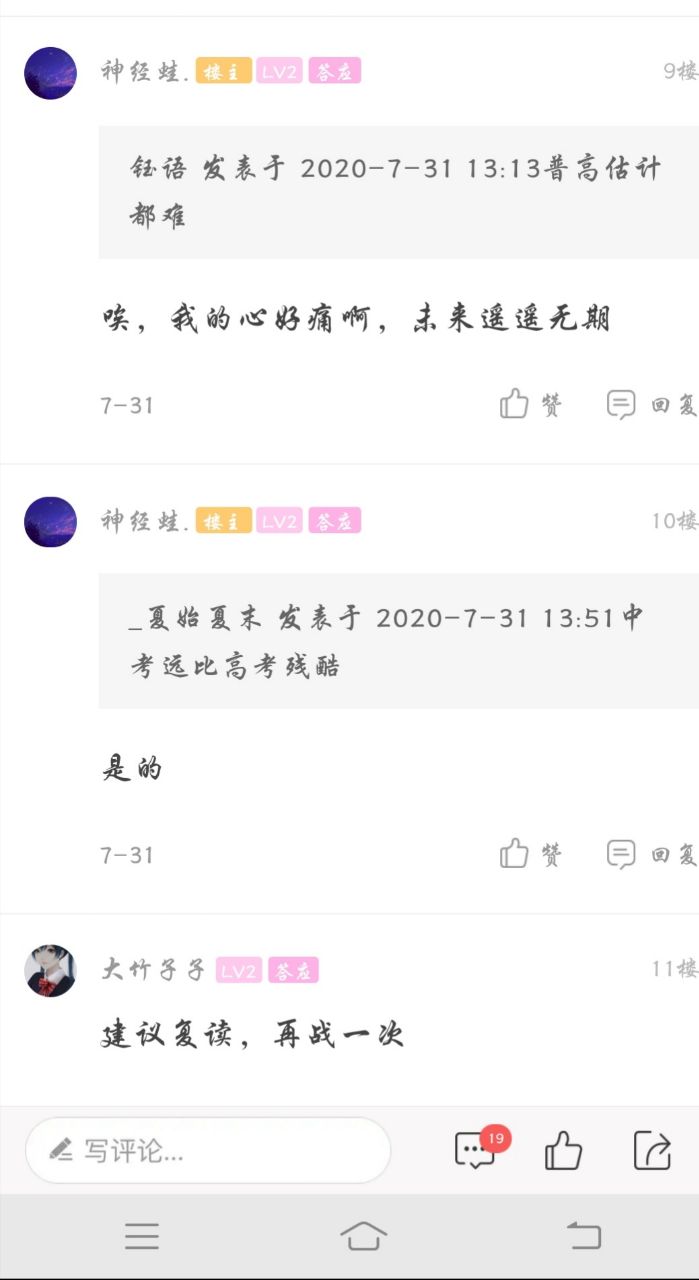This screenshot has height=1280, width=699.
Task: Return to the home screen
Action: click(363, 1237)
